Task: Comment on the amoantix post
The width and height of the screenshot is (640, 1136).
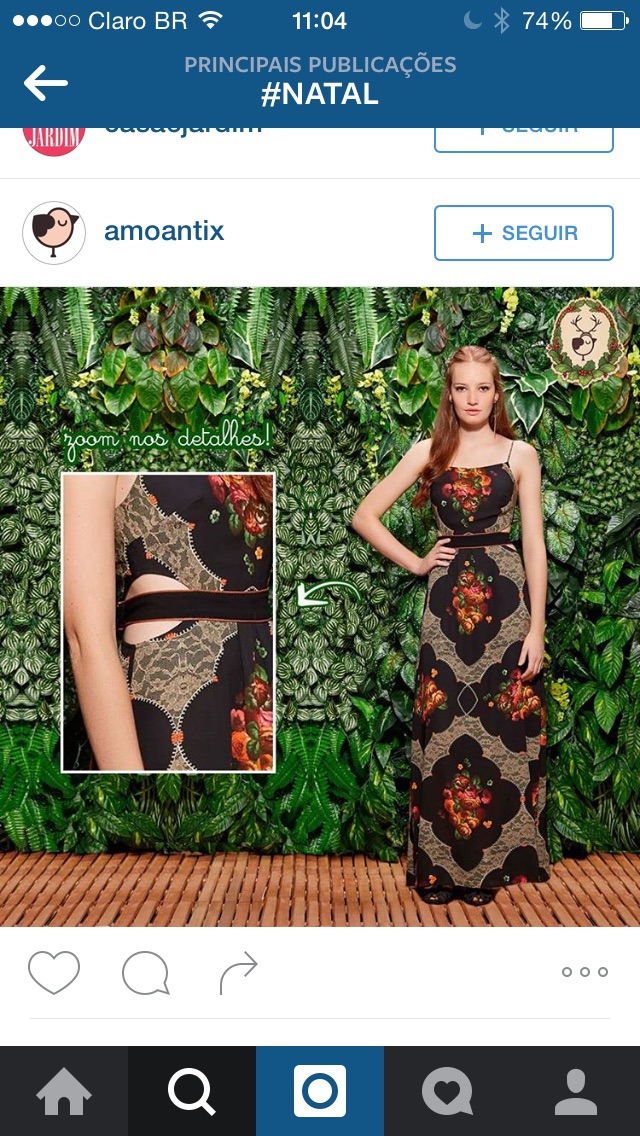Action: (145, 972)
